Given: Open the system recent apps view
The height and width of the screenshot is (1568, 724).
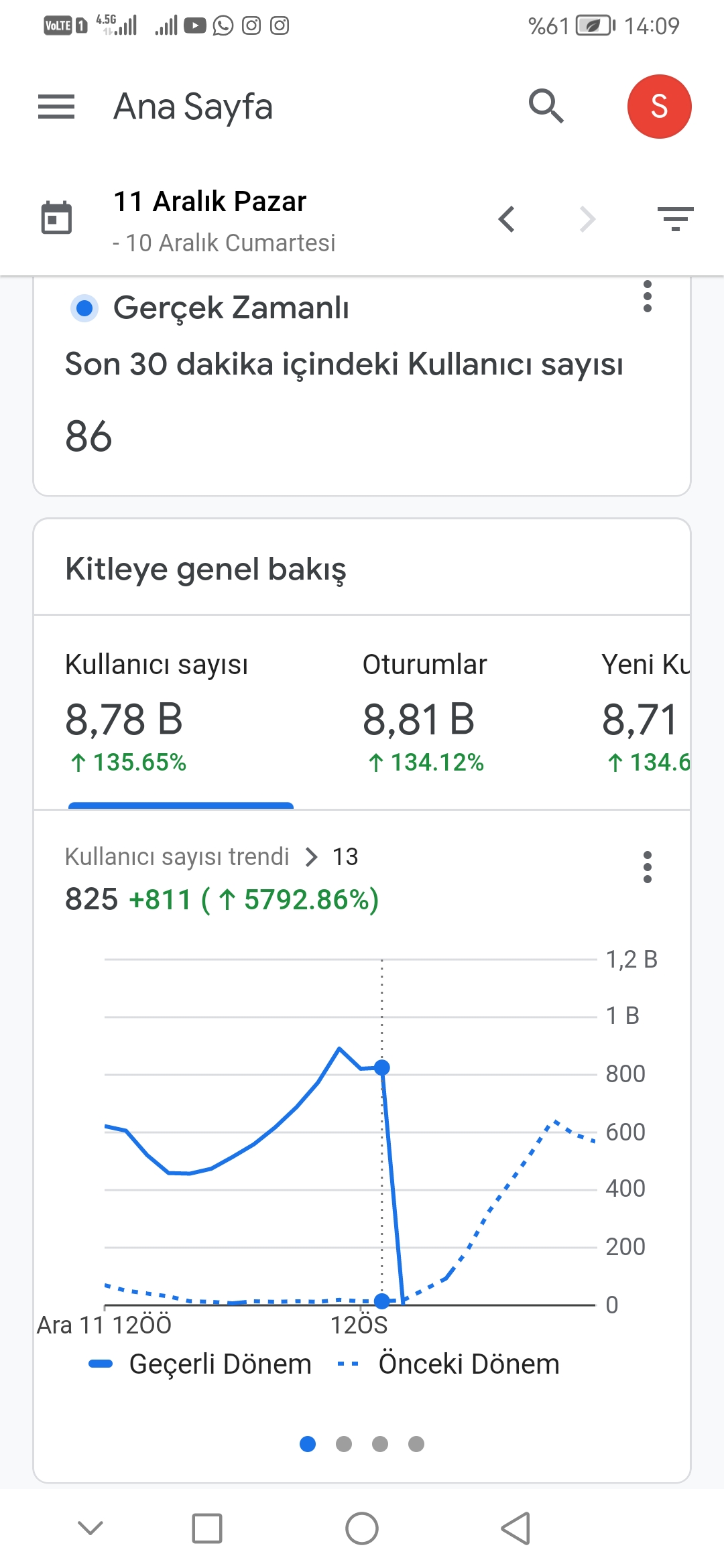Looking at the screenshot, I should [207, 1528].
